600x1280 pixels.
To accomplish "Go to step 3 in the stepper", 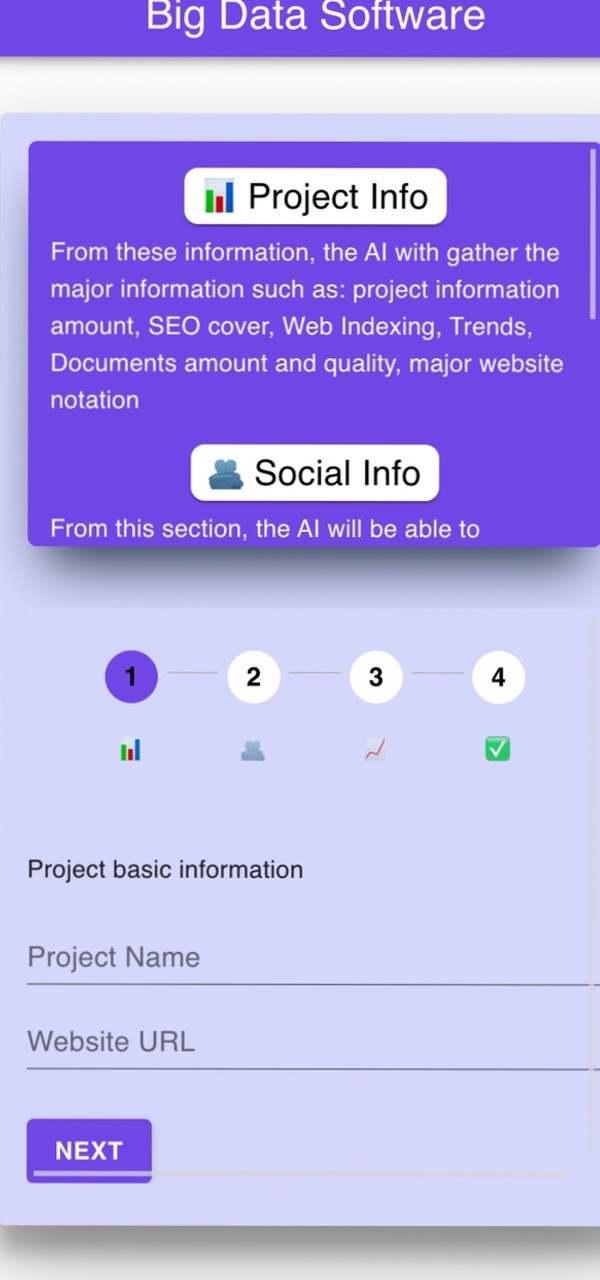I will [376, 677].
